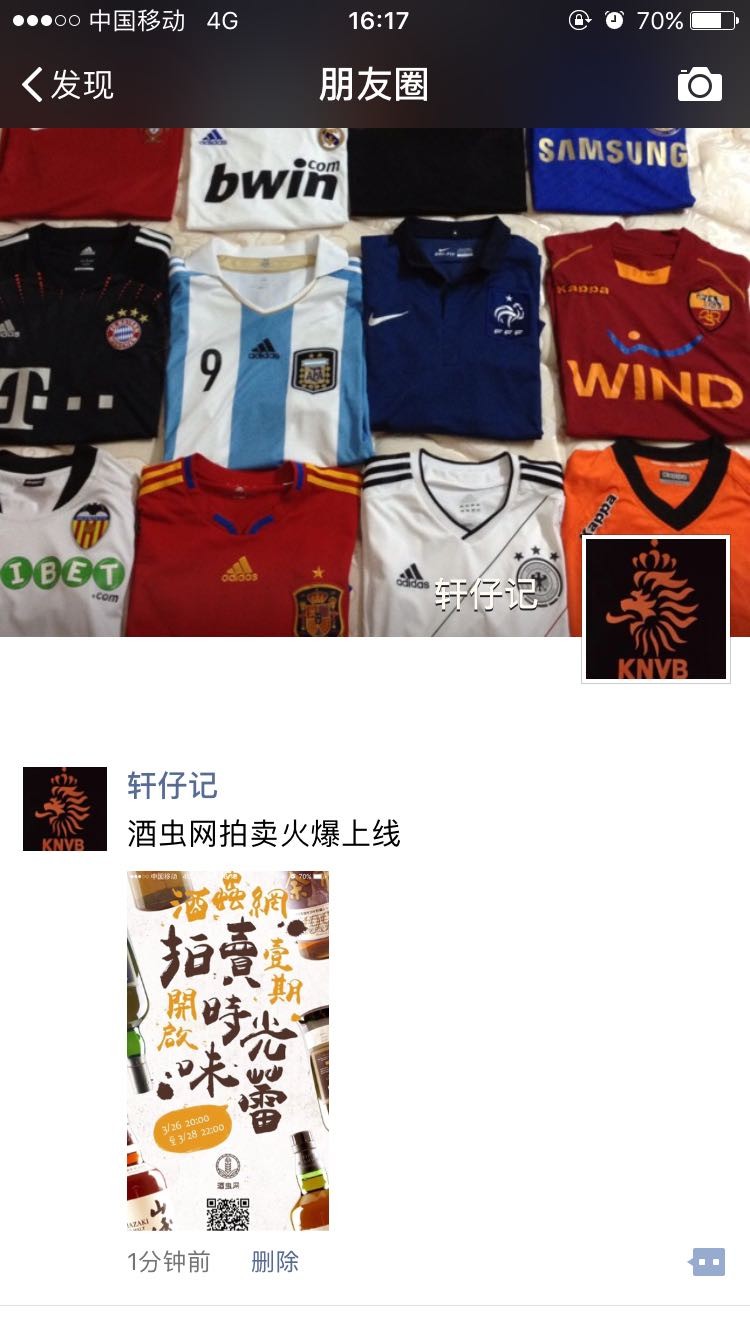View the 酒虫网 auction poster image
Screen dimensions: 750x1334
pos(228,1050)
